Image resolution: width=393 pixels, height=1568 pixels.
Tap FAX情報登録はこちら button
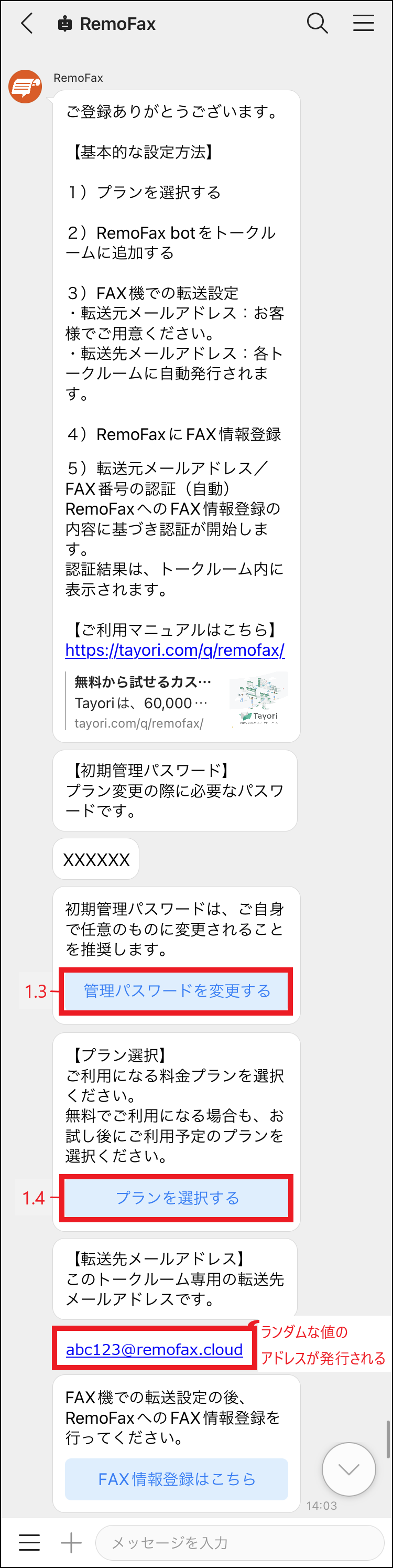coord(177,1479)
